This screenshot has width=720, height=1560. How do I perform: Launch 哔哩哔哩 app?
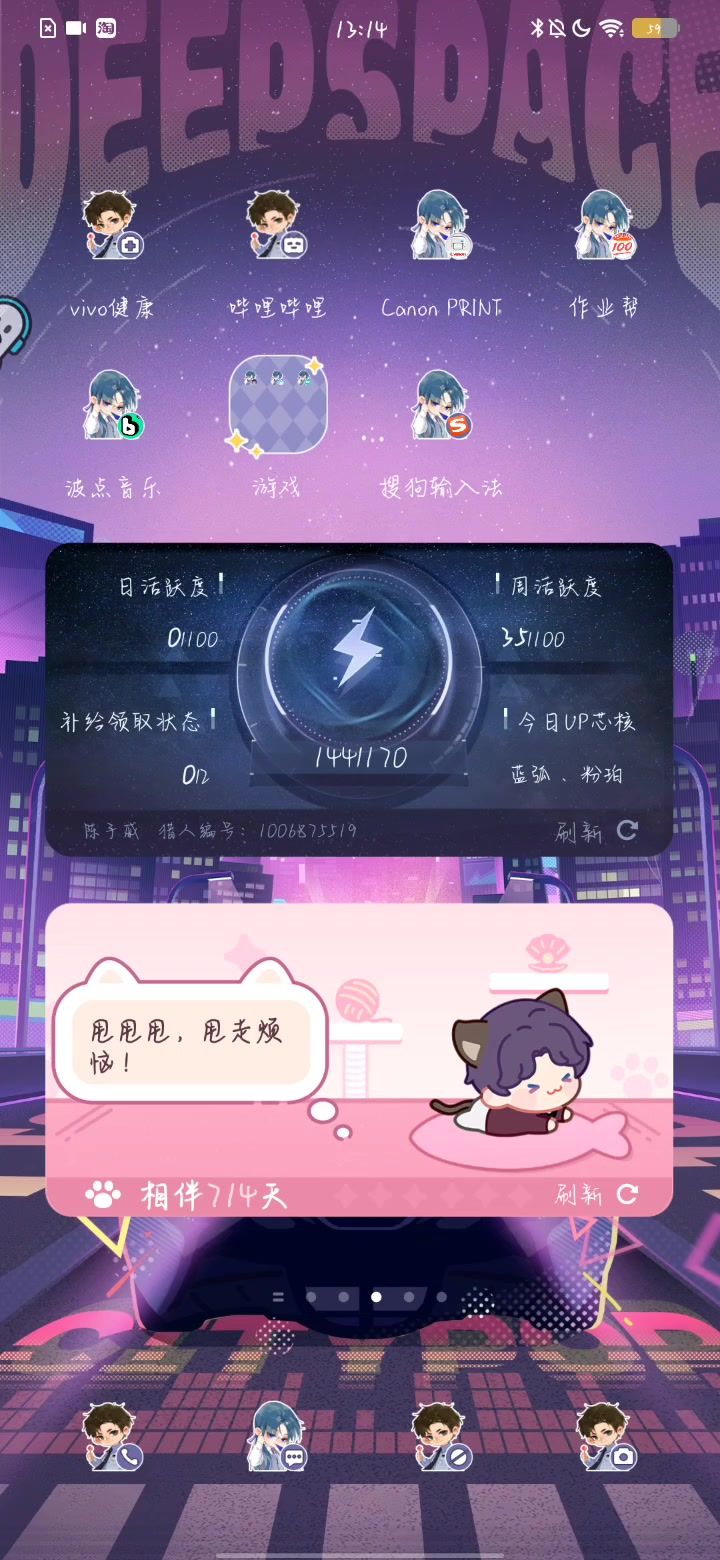pyautogui.click(x=277, y=227)
